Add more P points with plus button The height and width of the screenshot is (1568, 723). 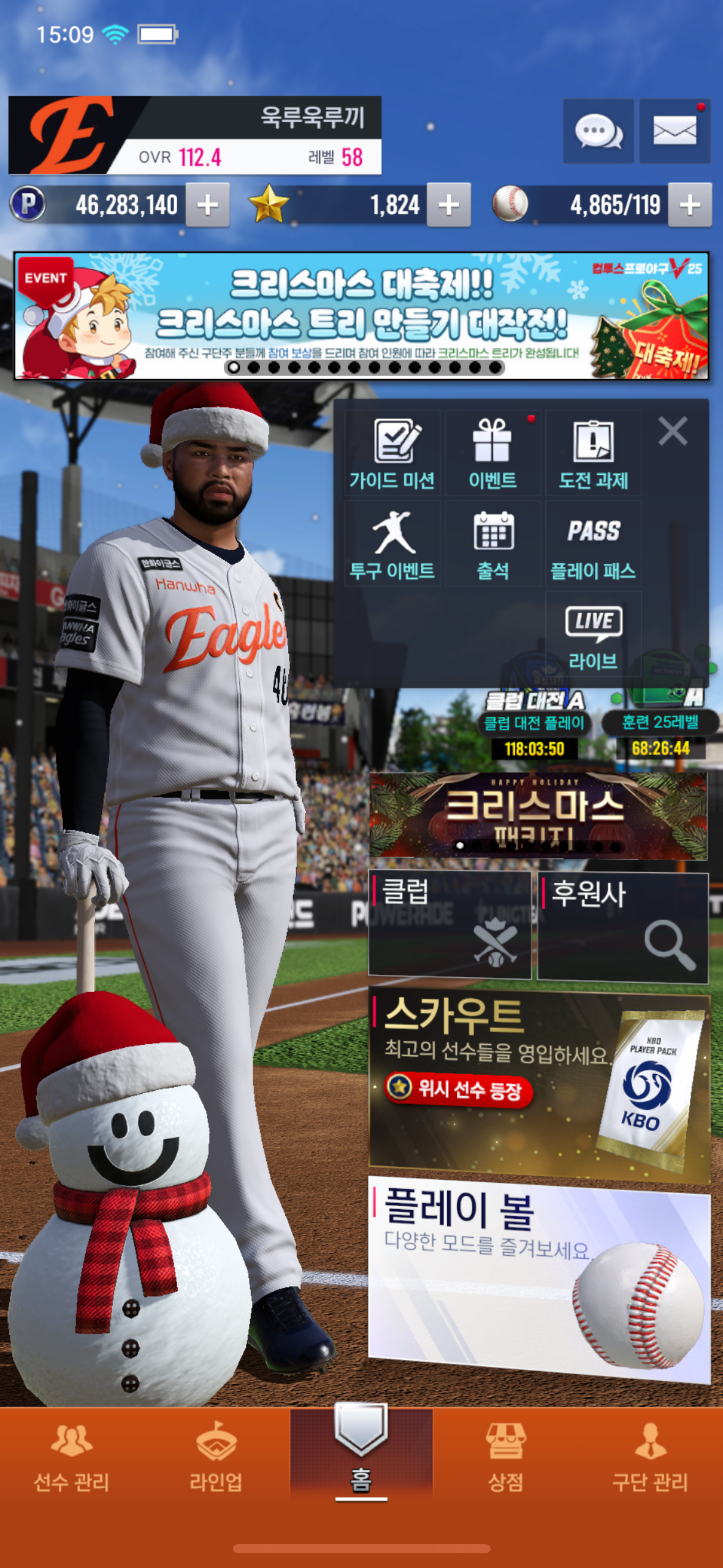pyautogui.click(x=208, y=205)
